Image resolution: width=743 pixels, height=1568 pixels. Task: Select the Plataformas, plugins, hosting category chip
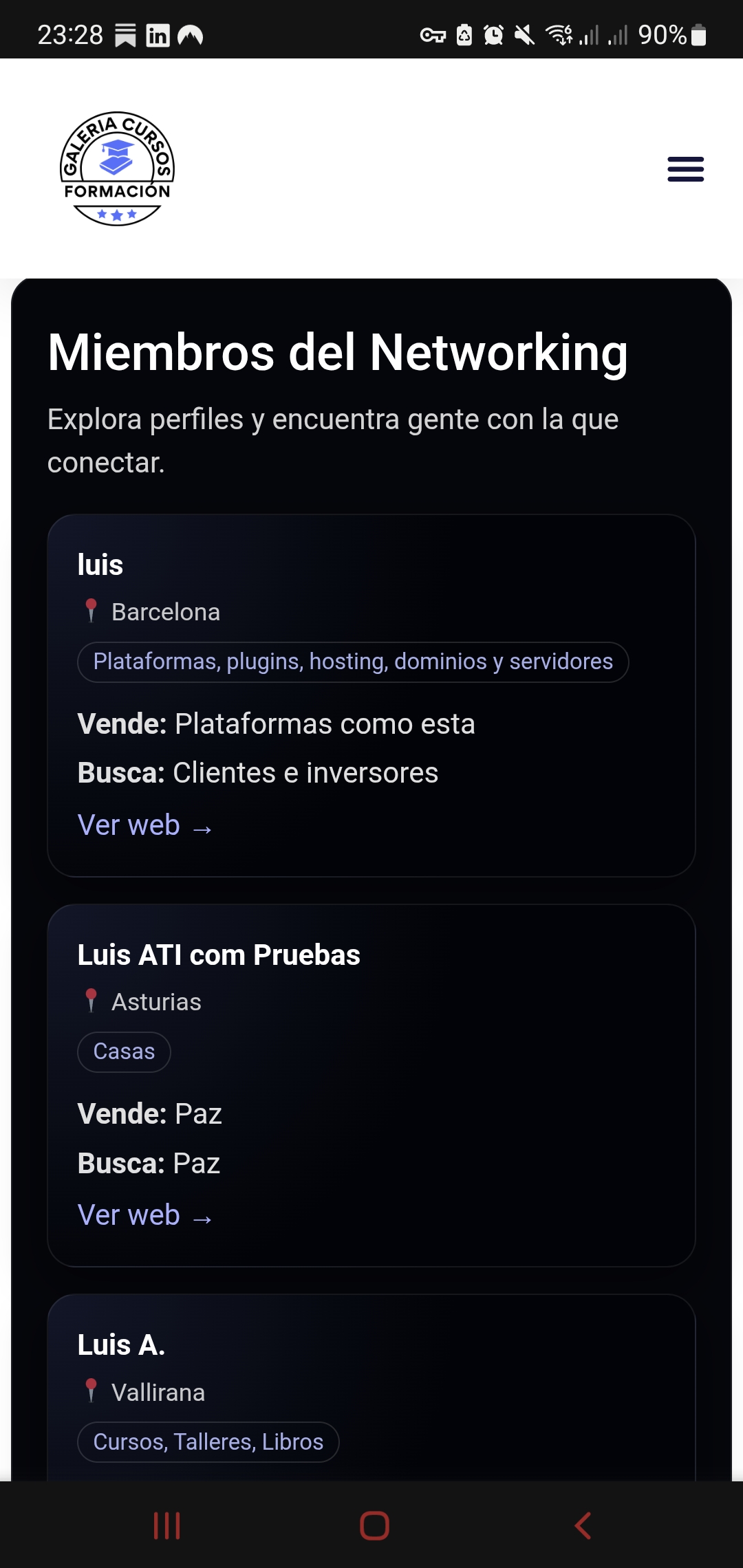(353, 662)
